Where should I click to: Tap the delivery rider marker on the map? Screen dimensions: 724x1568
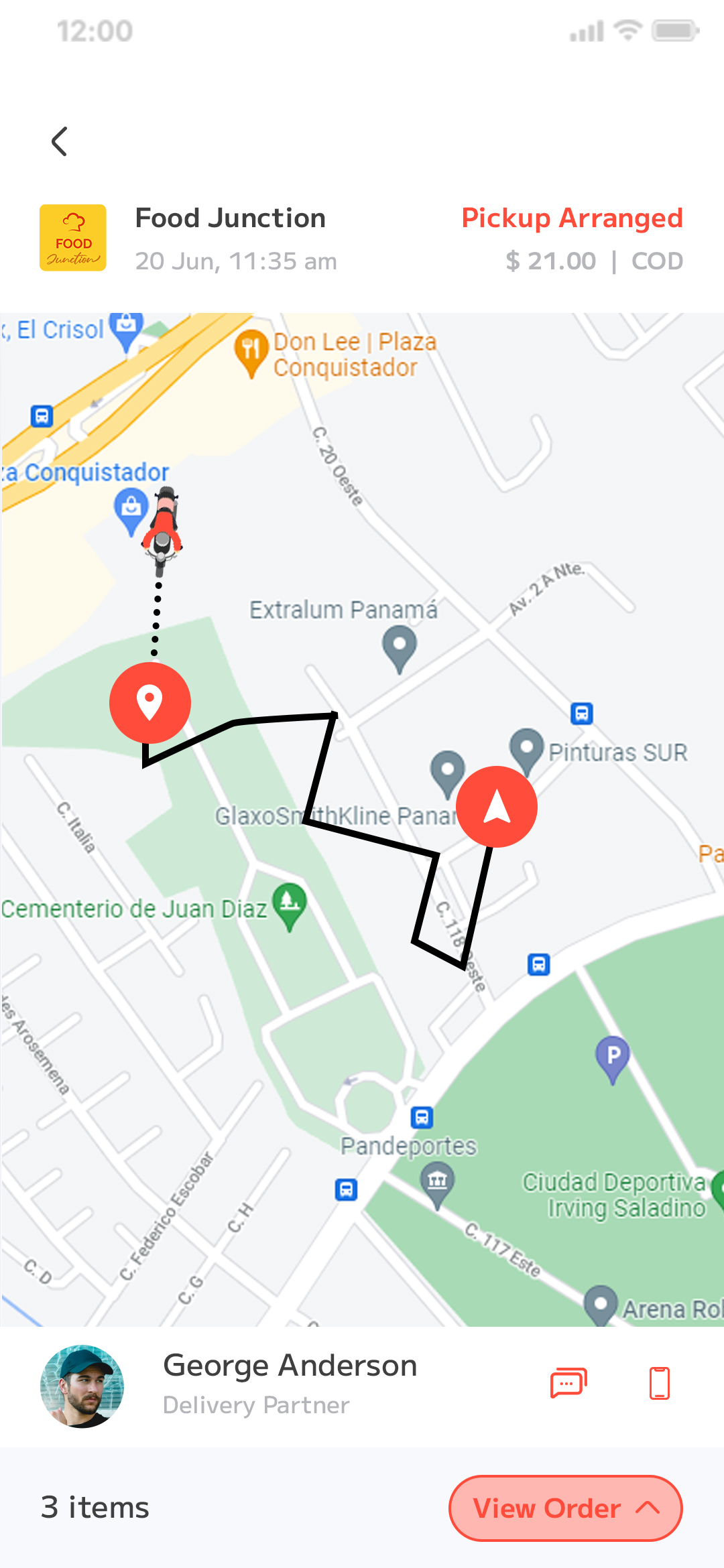tap(162, 531)
